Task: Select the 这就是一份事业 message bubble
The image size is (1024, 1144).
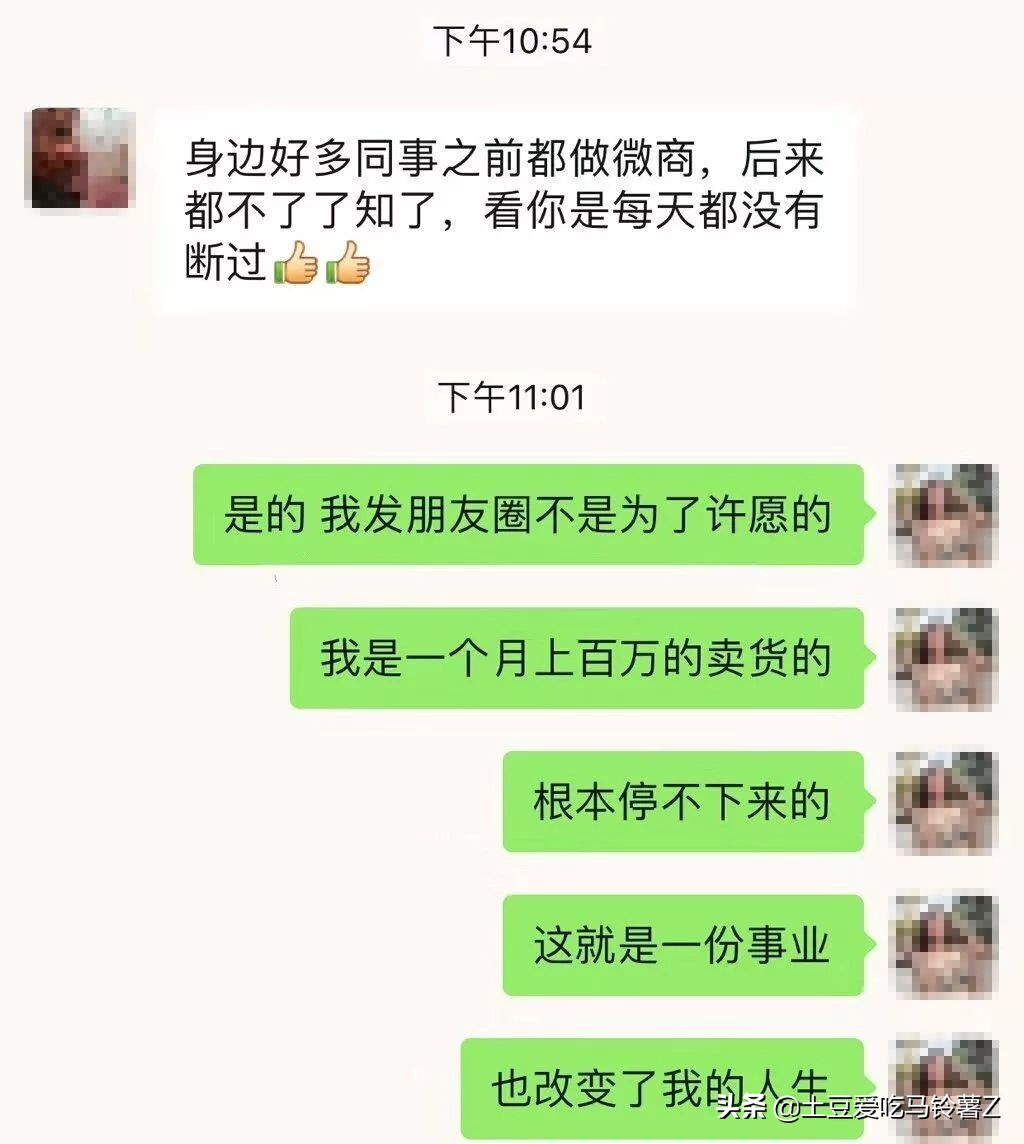Action: coord(685,945)
